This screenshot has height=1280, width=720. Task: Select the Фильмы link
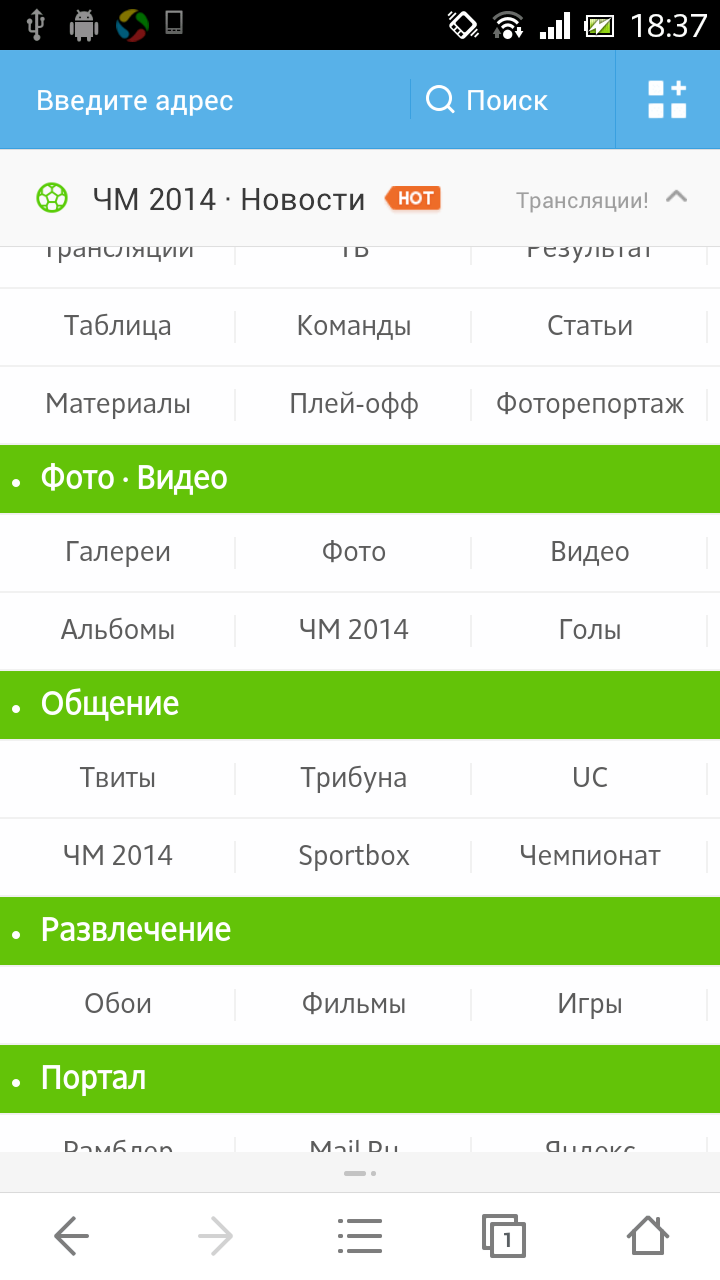pos(354,1004)
